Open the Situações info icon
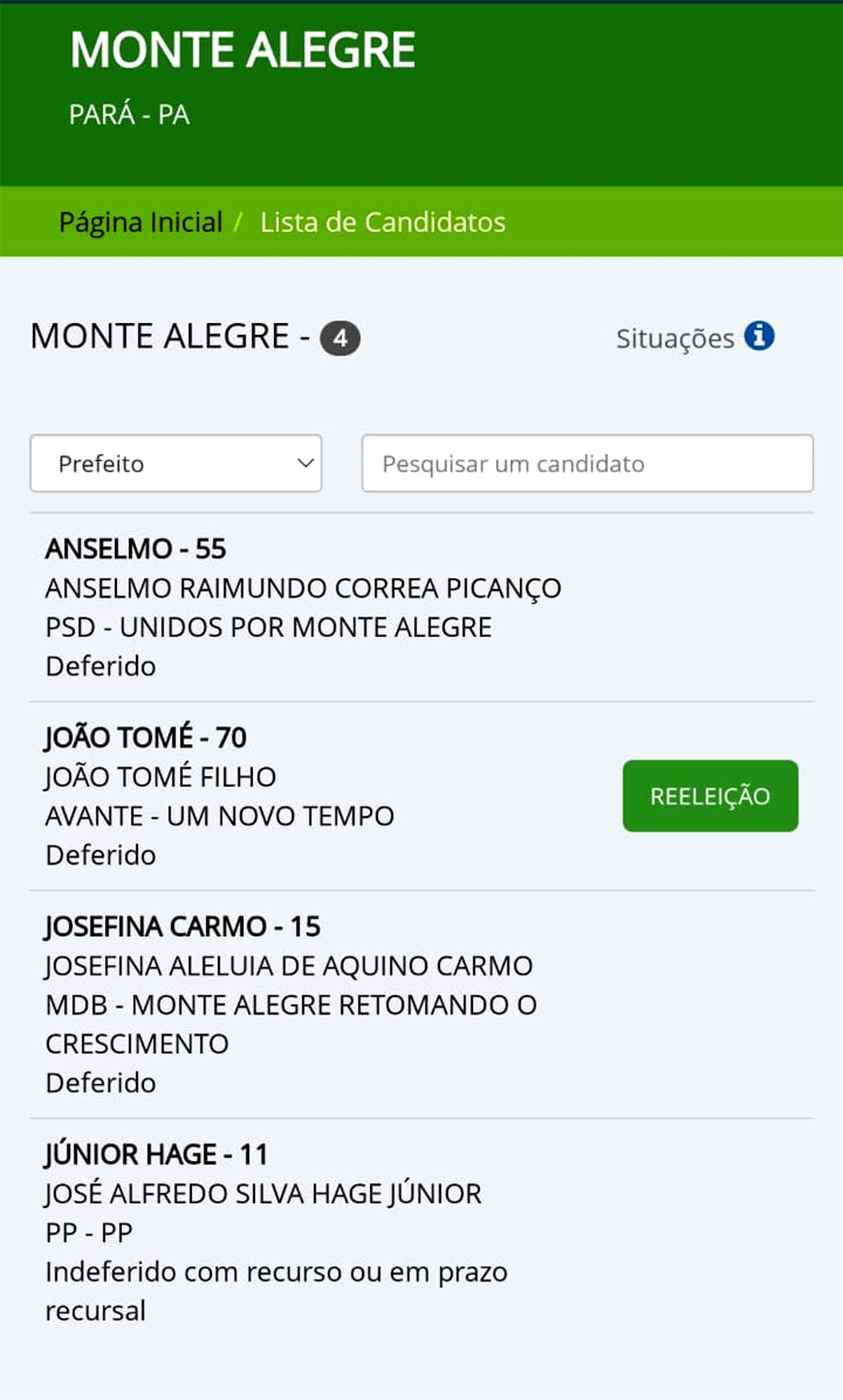 [x=759, y=336]
